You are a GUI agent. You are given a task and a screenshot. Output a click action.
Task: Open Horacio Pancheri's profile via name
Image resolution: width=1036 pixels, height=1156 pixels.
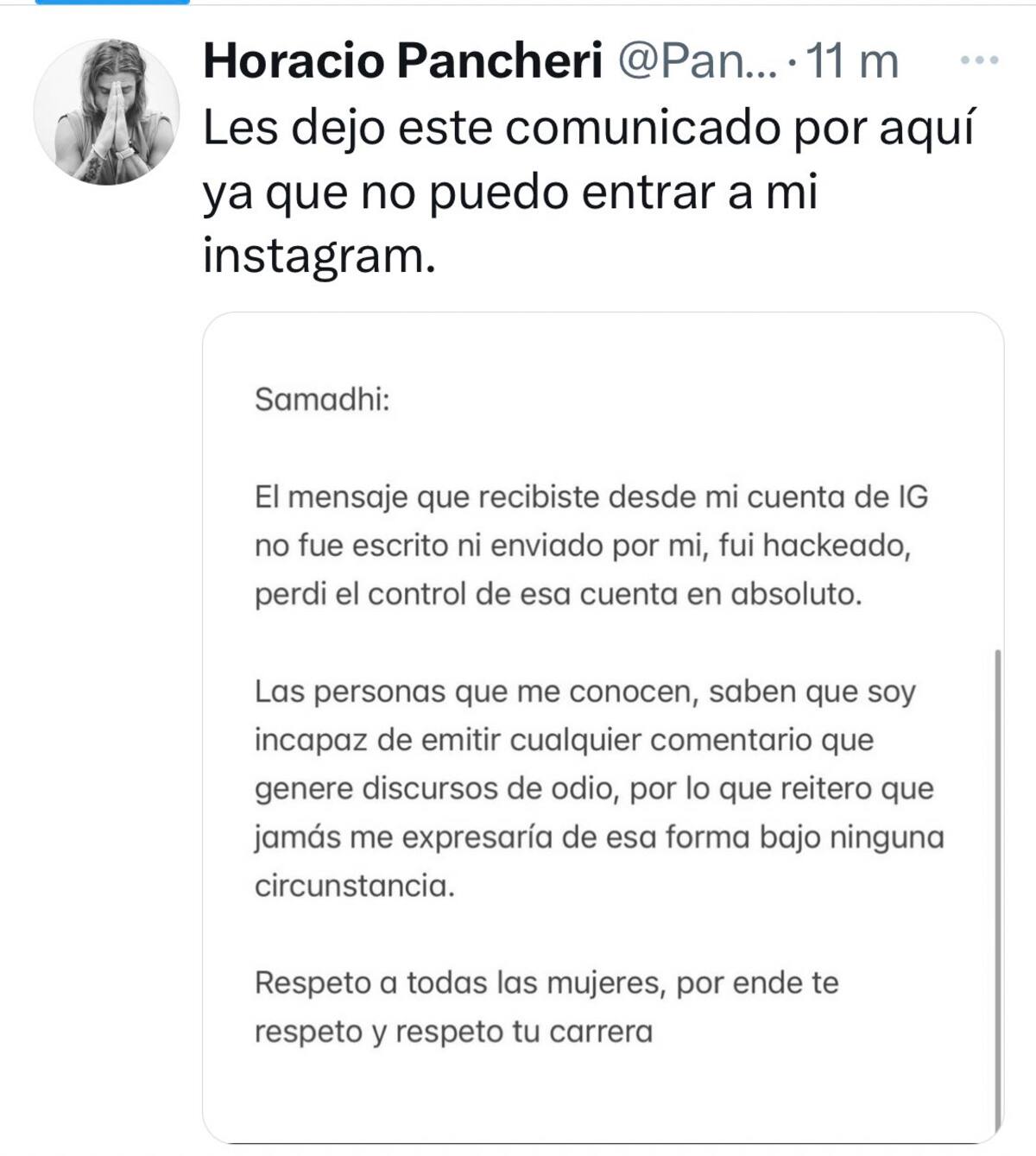pyautogui.click(x=402, y=61)
